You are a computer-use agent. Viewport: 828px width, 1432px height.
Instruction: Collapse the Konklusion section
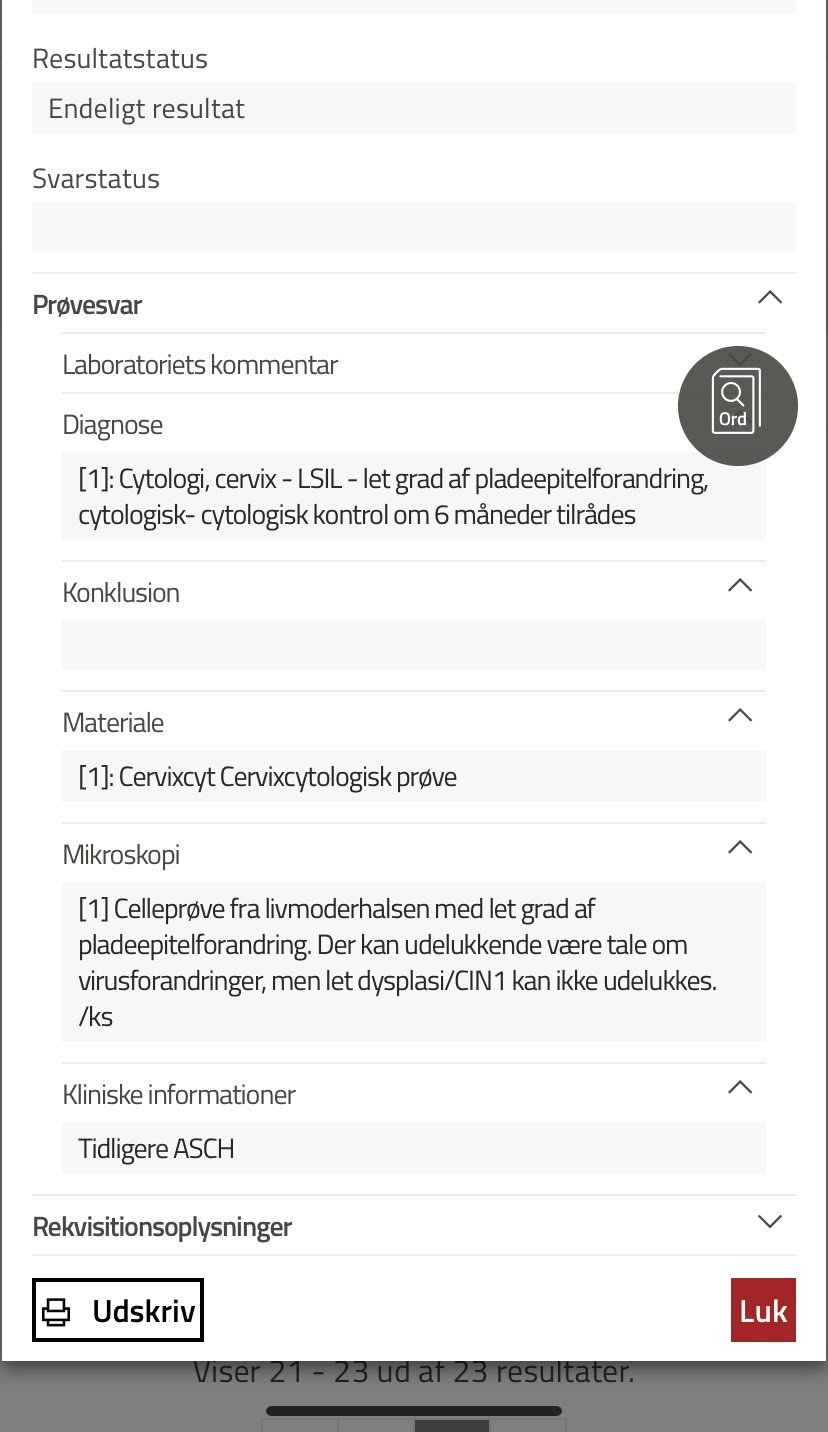[x=739, y=586]
